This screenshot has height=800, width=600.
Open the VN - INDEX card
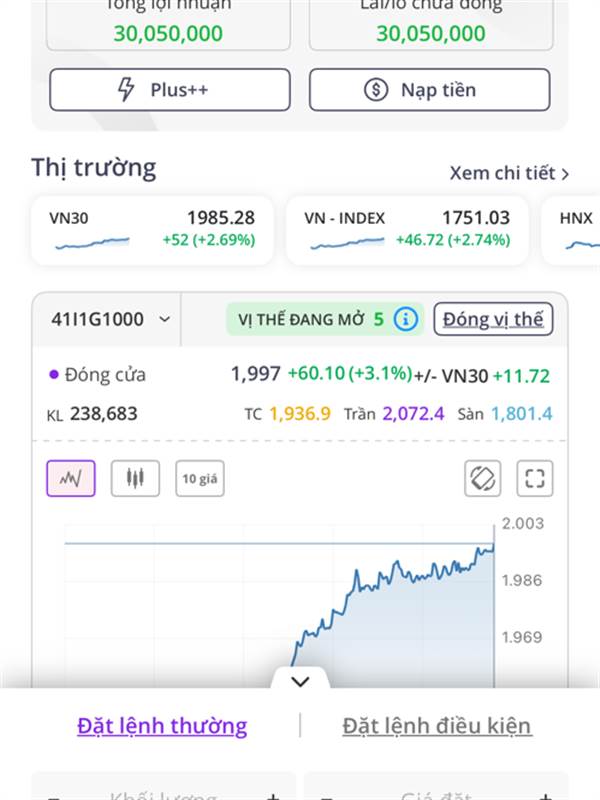407,230
